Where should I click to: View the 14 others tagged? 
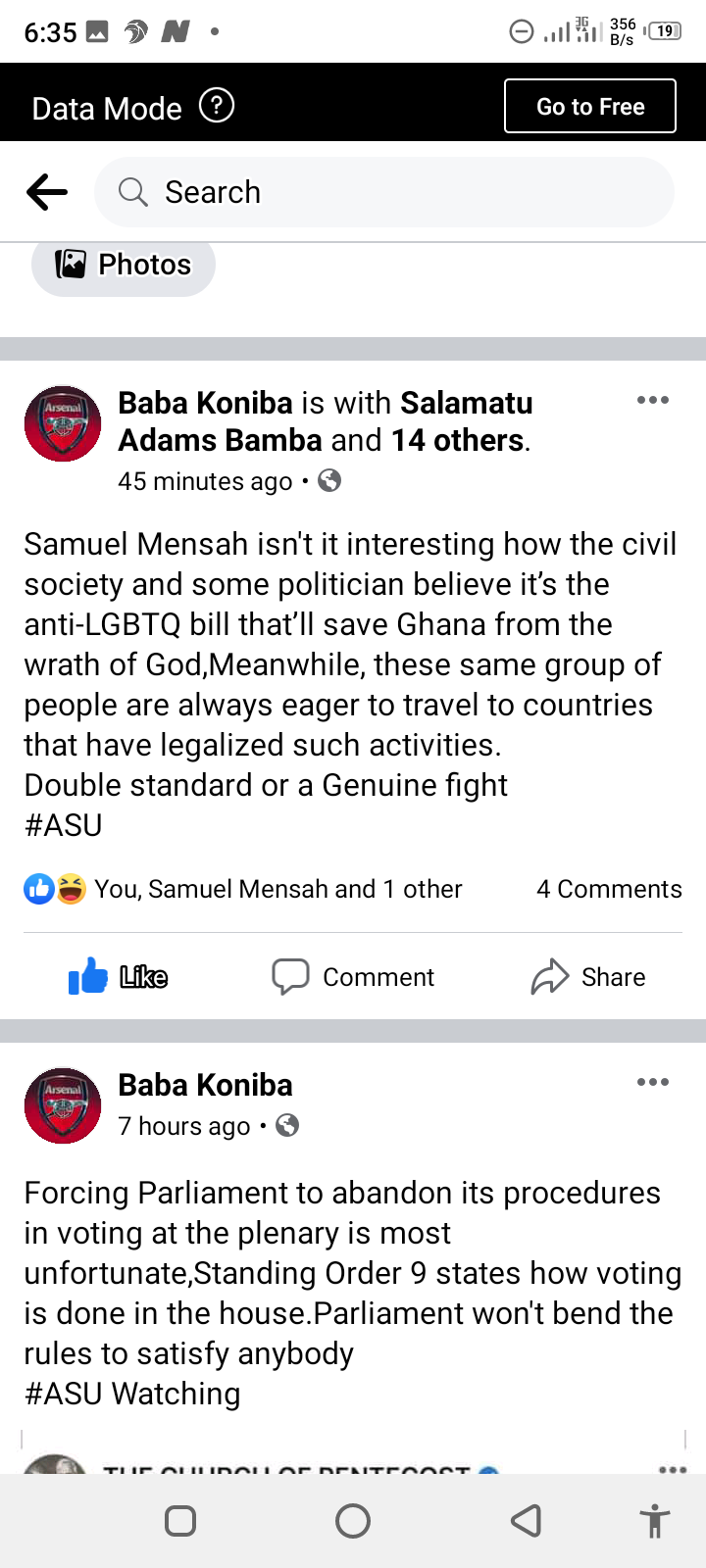(x=458, y=440)
